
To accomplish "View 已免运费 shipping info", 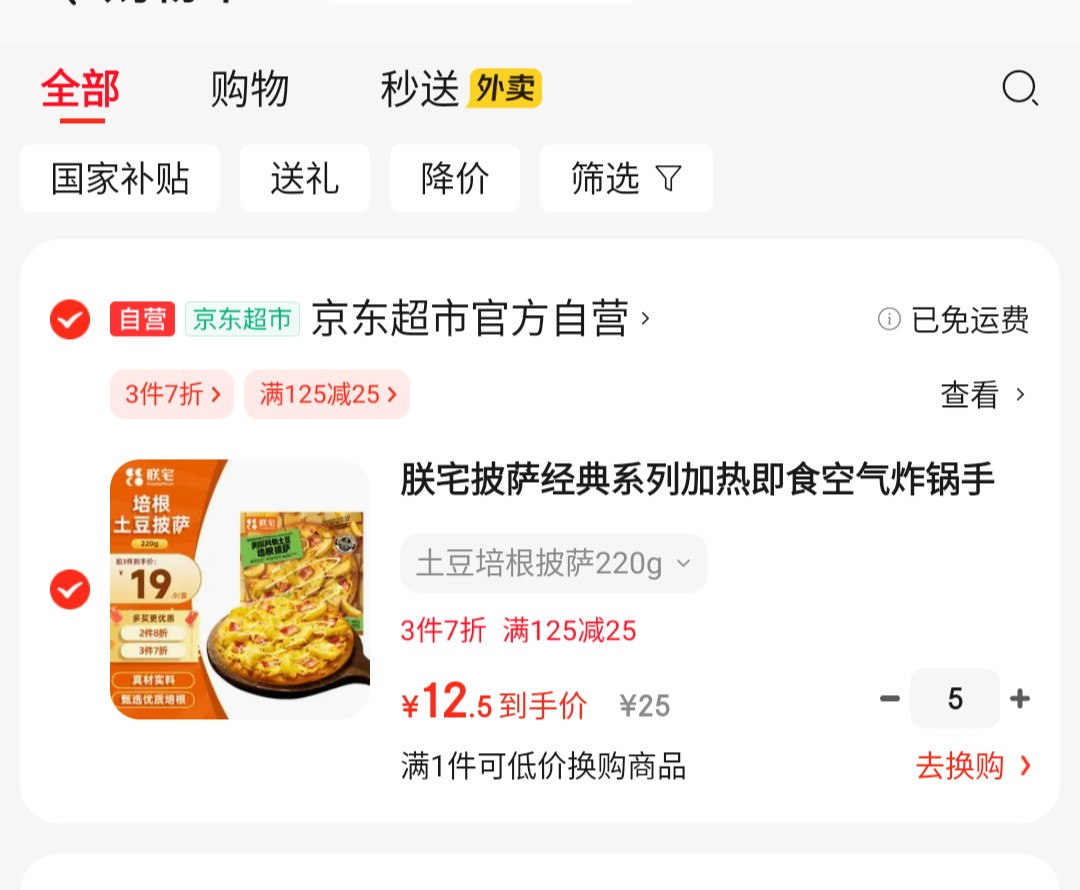I will (953, 320).
